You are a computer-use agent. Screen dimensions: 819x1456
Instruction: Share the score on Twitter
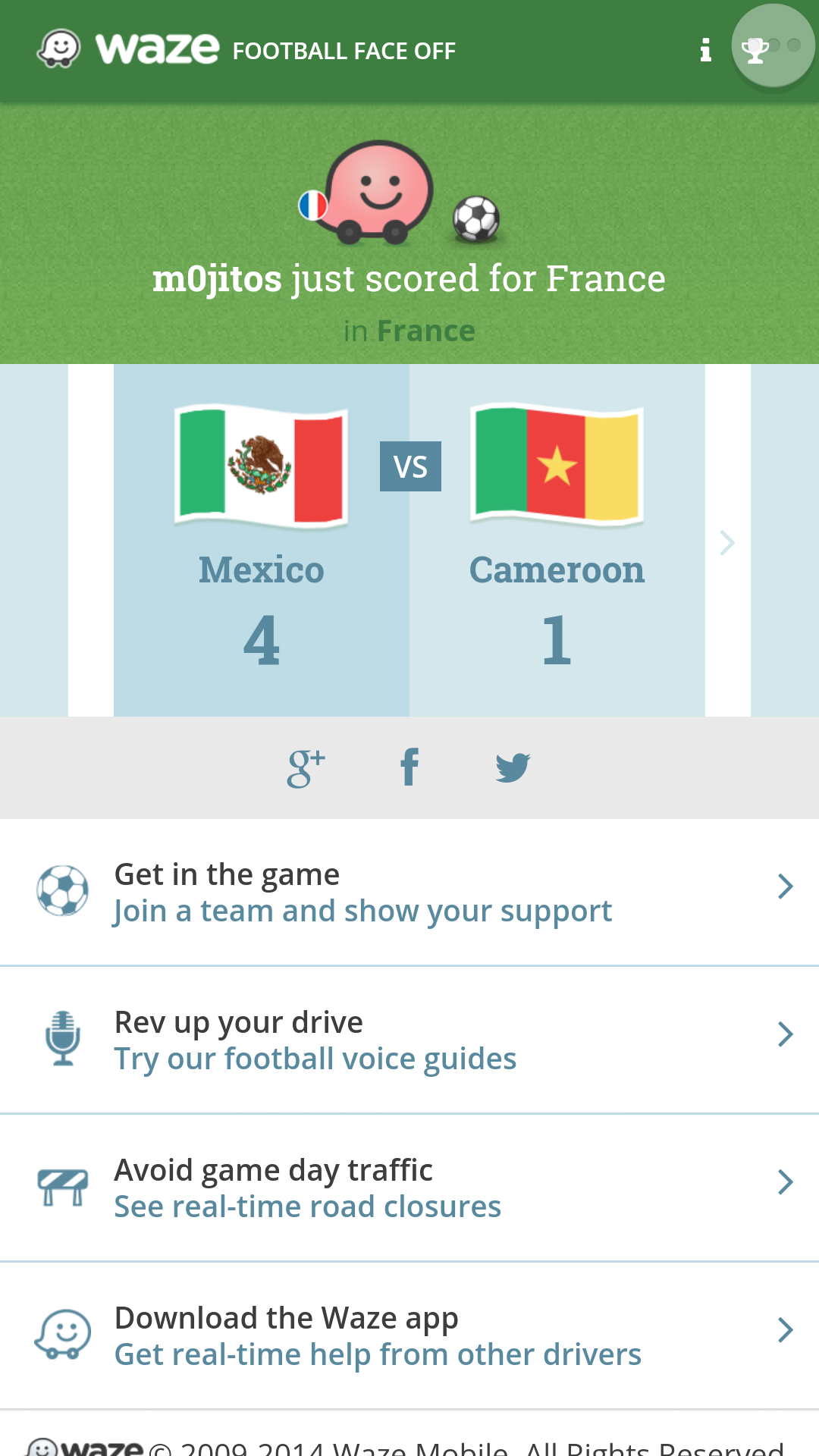coord(513,767)
